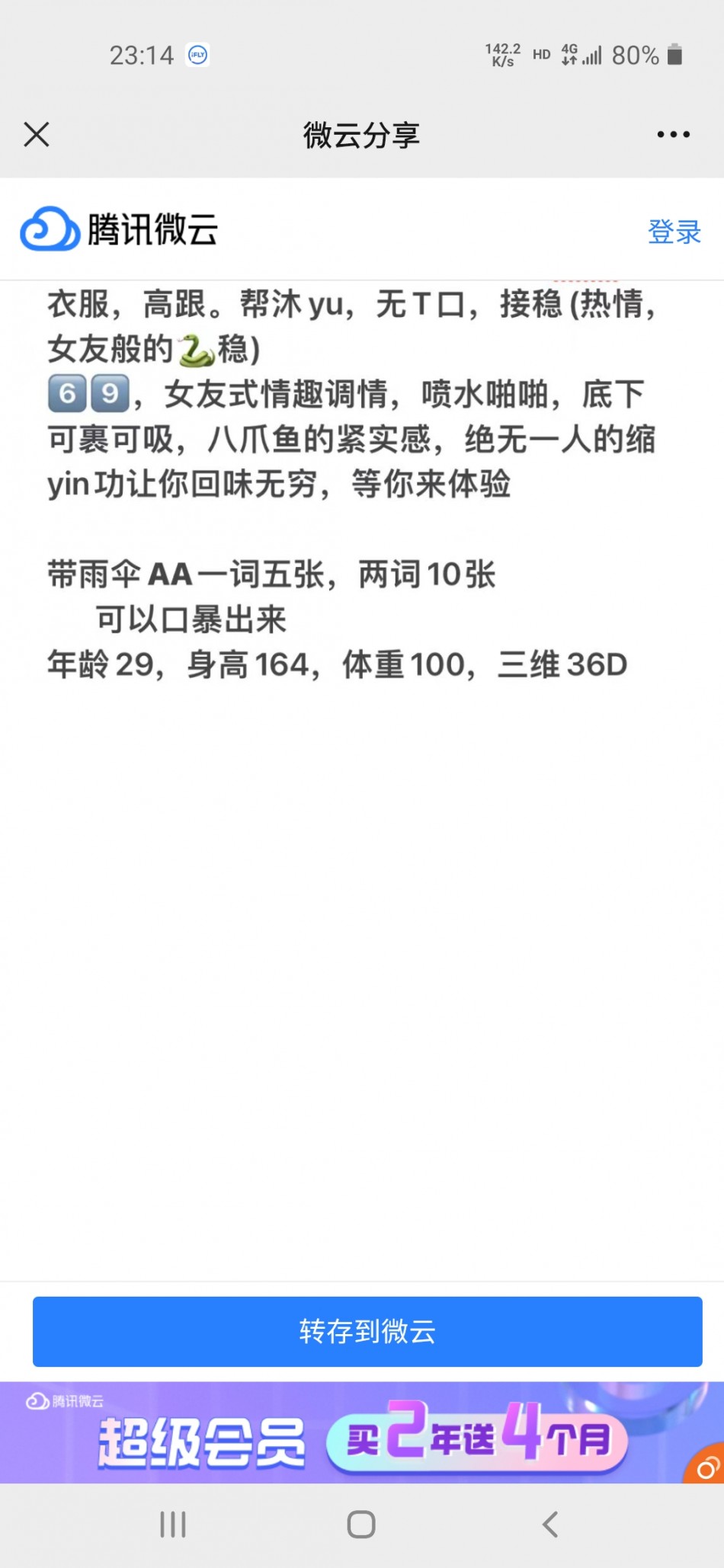Open the three-dot overflow menu
The width and height of the screenshot is (724, 1568).
674,134
